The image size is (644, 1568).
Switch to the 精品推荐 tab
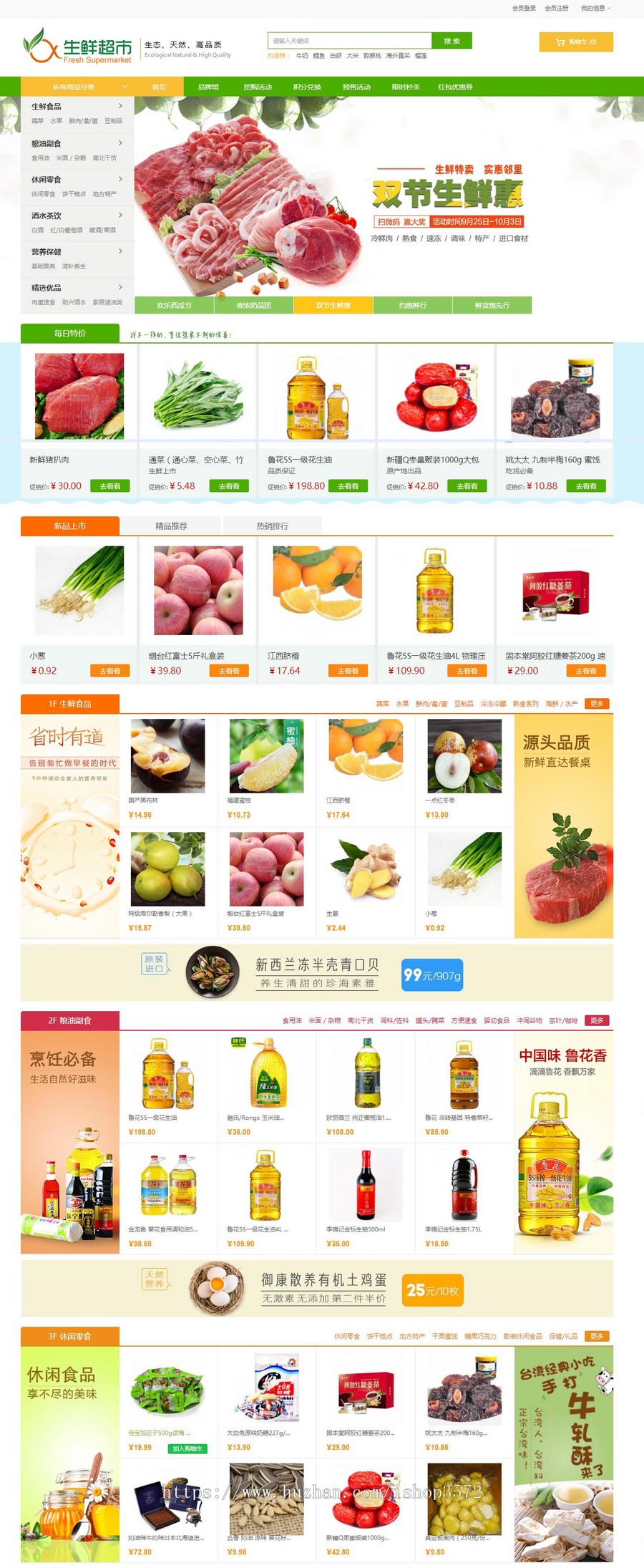point(171,526)
